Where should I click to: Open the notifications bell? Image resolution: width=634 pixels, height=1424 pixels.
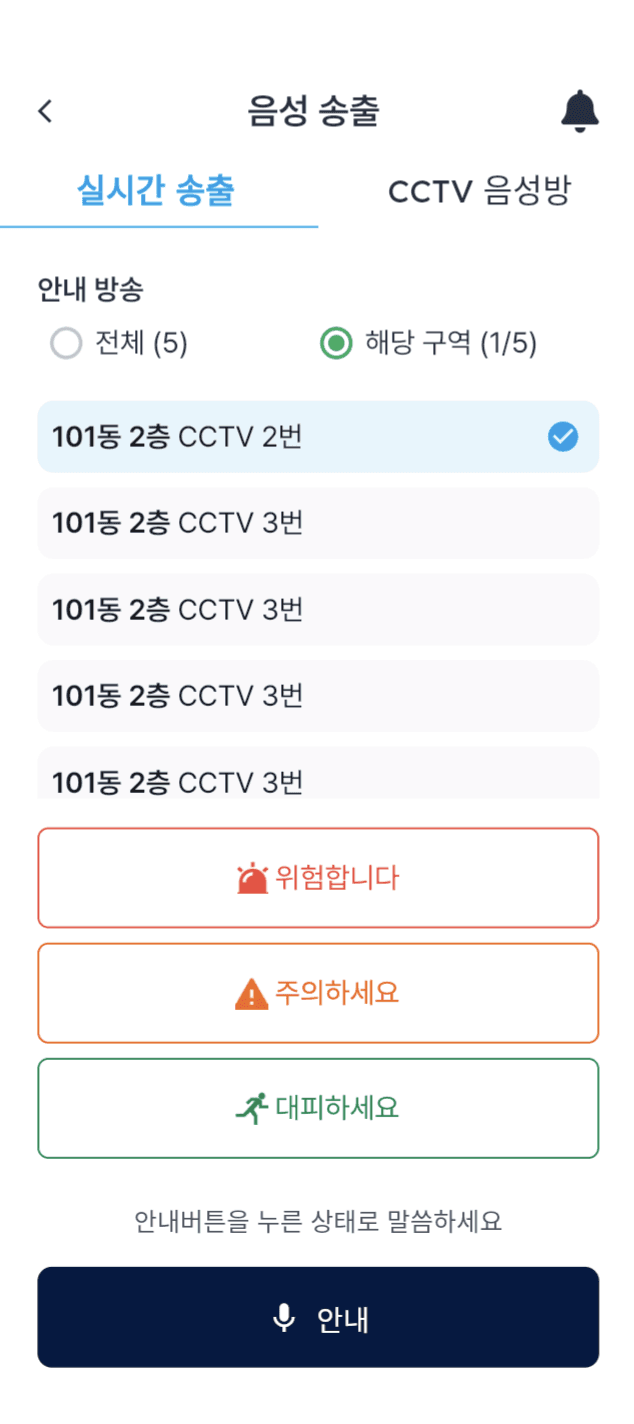(x=580, y=111)
